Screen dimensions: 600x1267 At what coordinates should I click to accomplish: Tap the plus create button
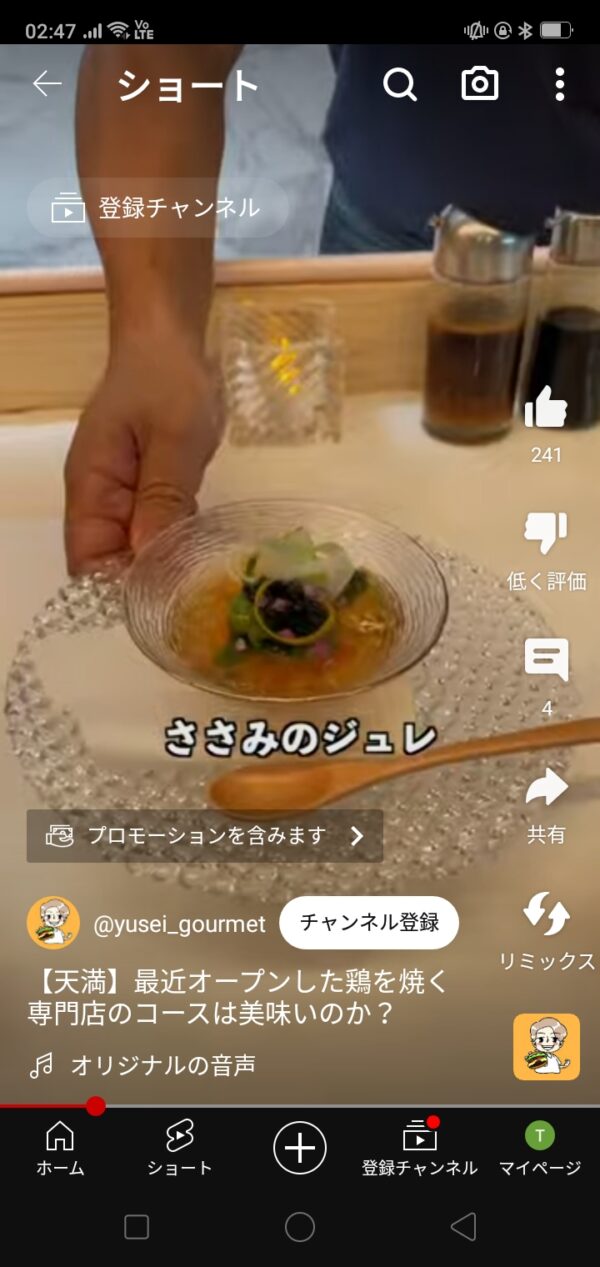coord(299,1146)
